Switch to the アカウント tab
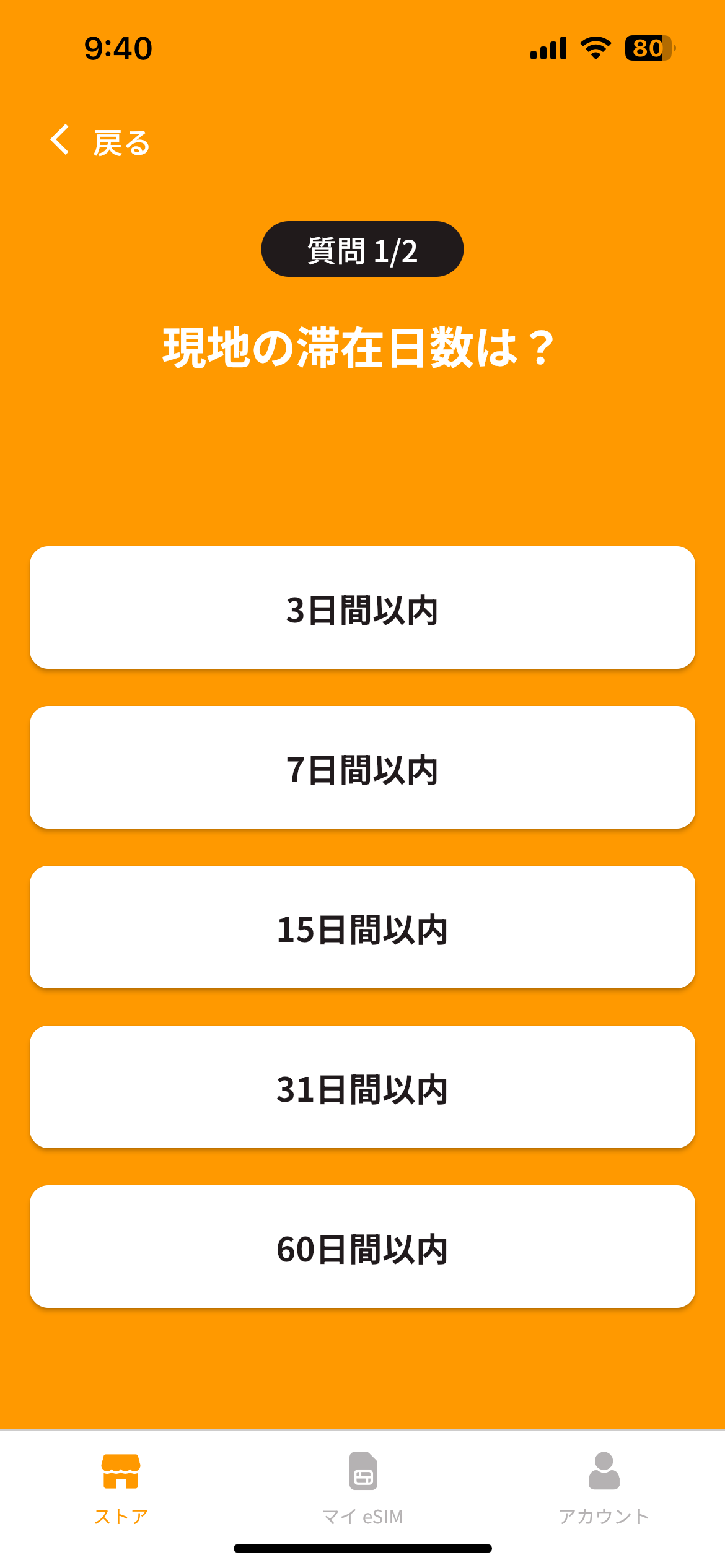725x1568 pixels. 604,1488
